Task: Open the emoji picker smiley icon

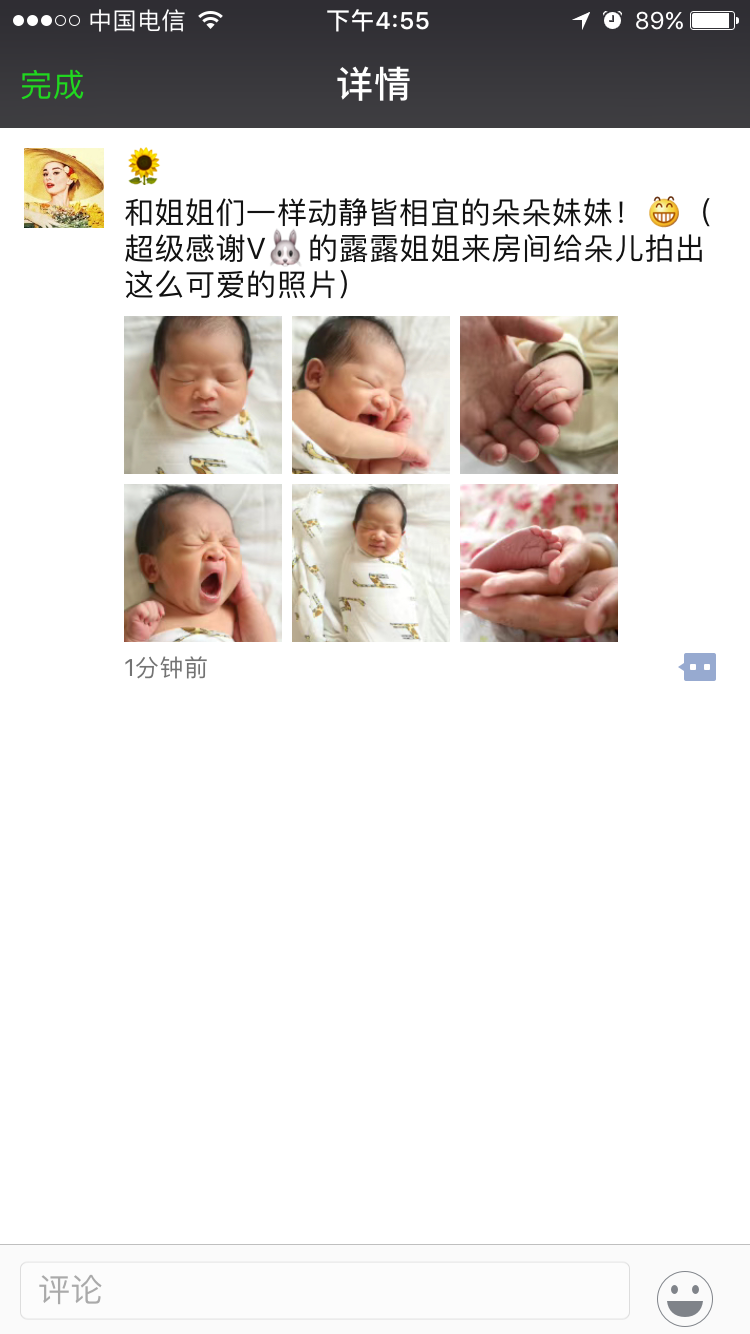Action: point(685,1298)
